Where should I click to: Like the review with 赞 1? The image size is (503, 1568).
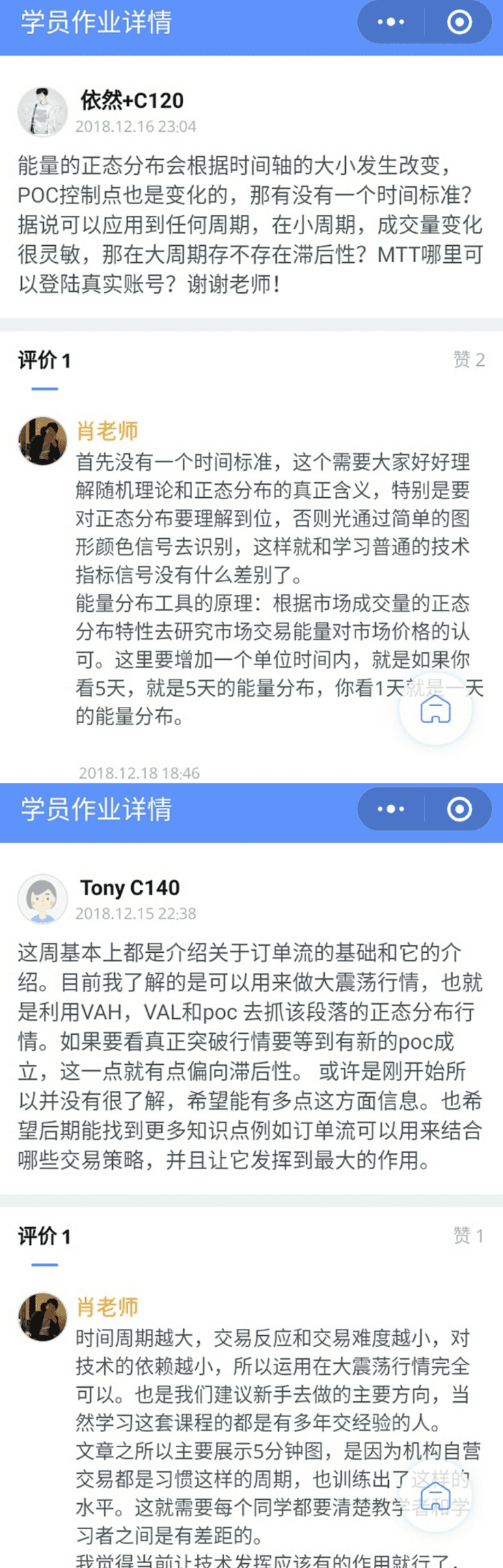click(469, 1235)
